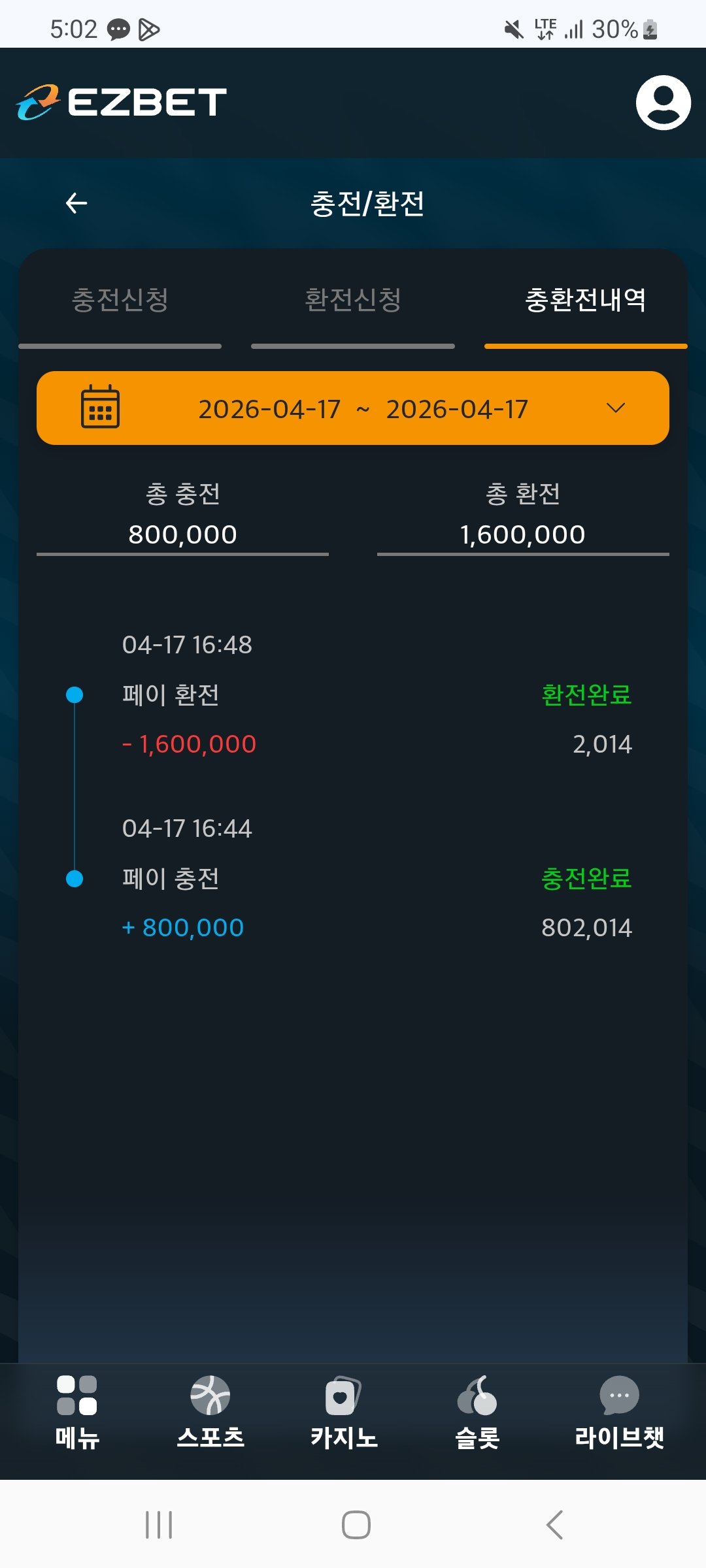The height and width of the screenshot is (1568, 706).
Task: Tap the EZBET logo to go home
Action: click(x=122, y=103)
